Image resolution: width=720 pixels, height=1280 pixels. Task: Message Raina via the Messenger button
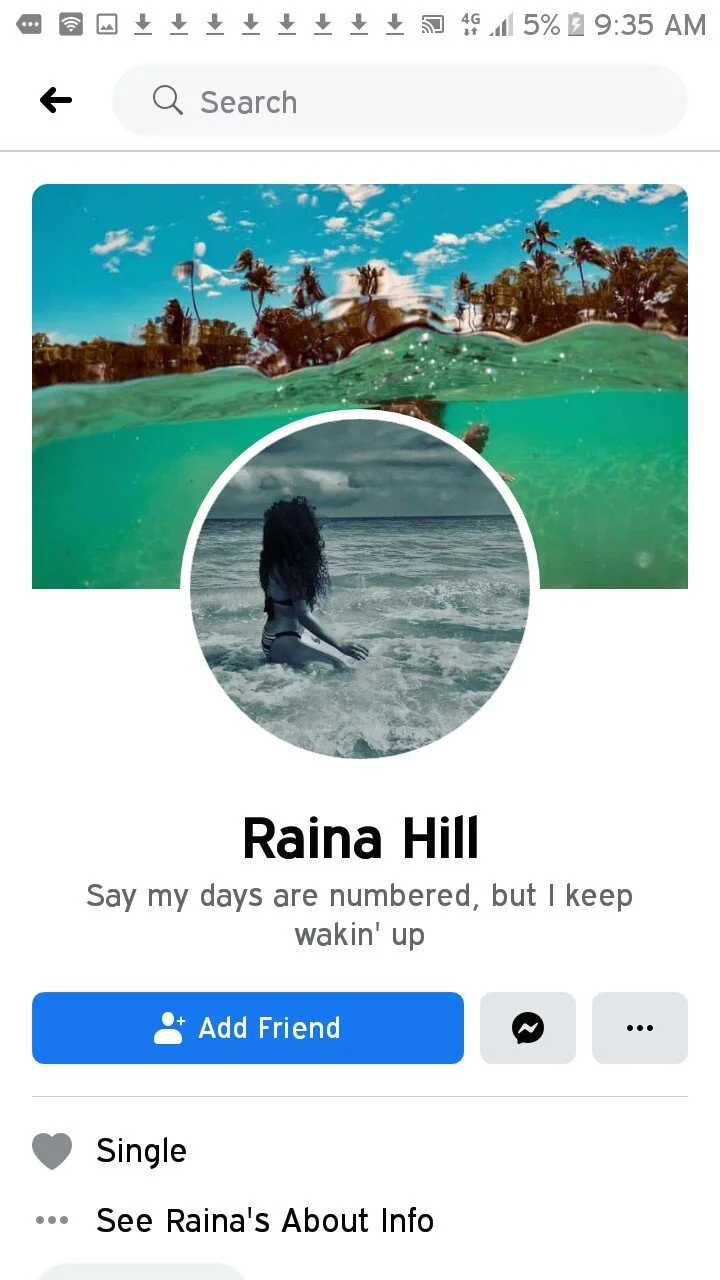coord(528,1028)
